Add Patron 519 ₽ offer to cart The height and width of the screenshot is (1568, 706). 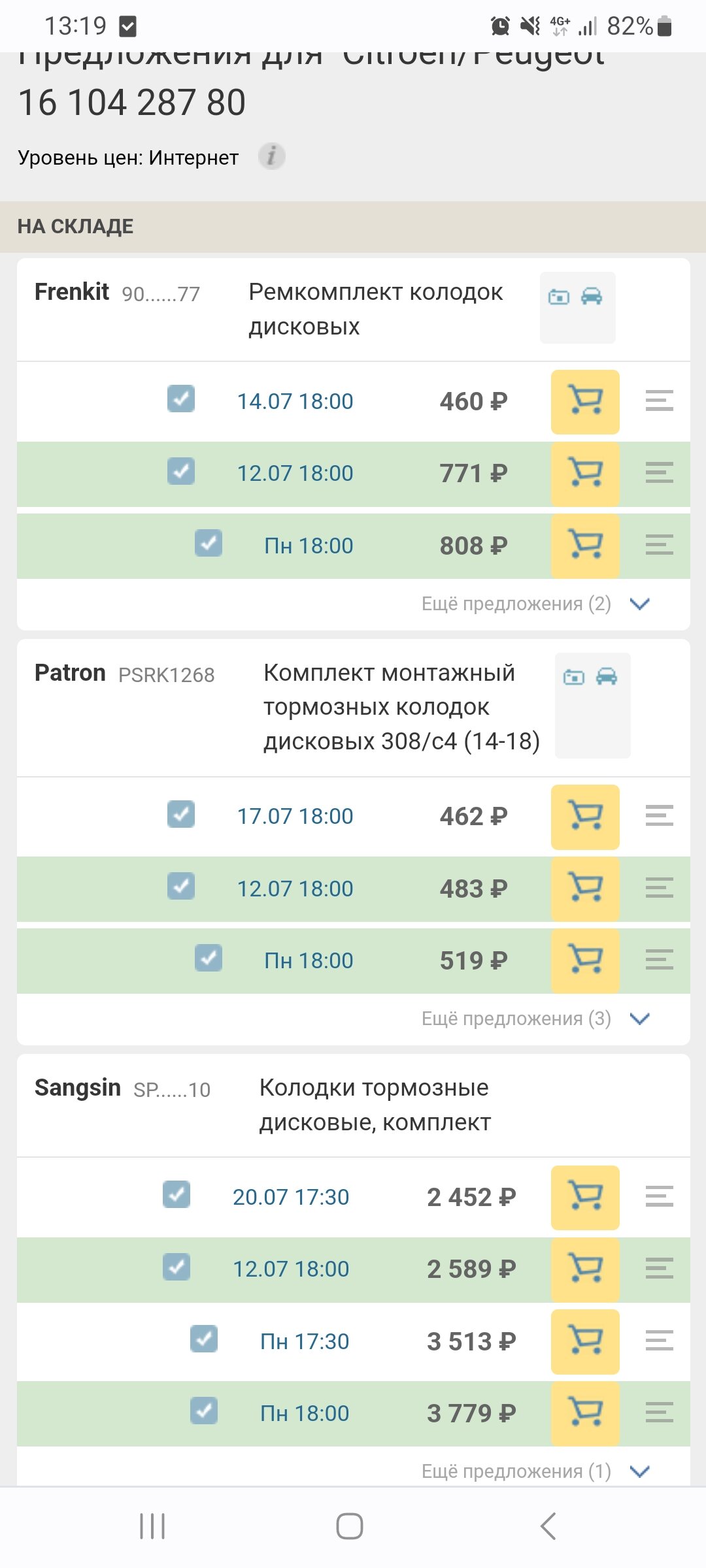[585, 960]
